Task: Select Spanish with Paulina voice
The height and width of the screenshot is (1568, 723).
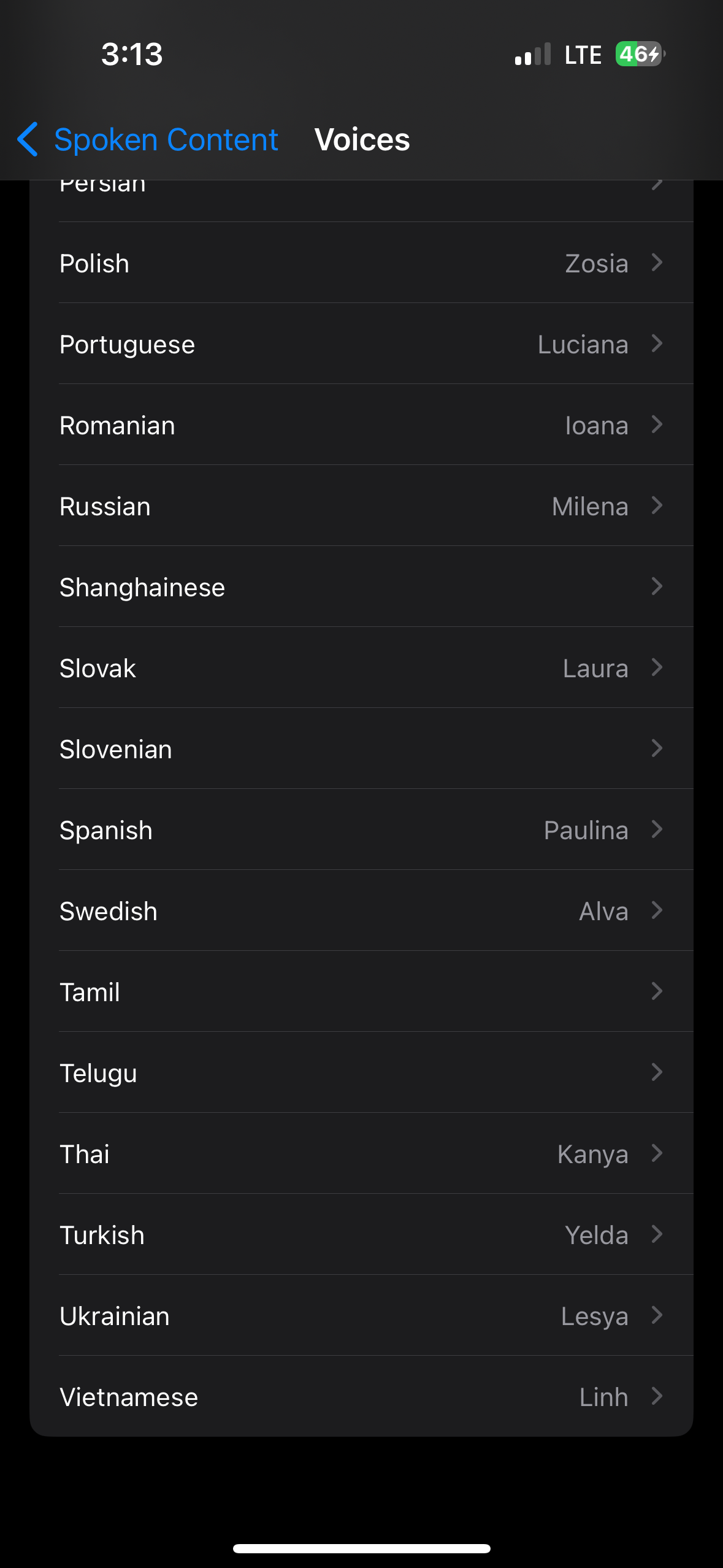Action: click(361, 830)
